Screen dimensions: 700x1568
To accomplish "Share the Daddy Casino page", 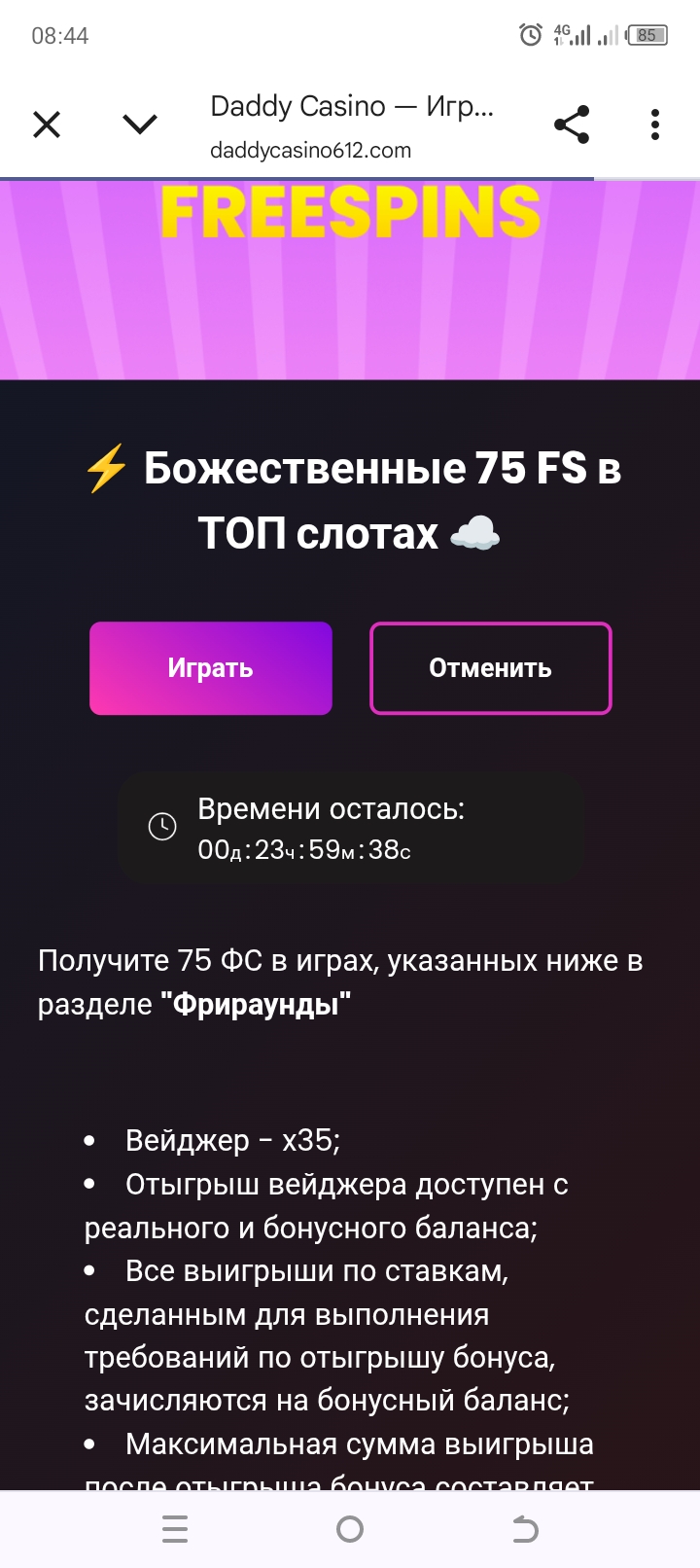I will [x=572, y=125].
